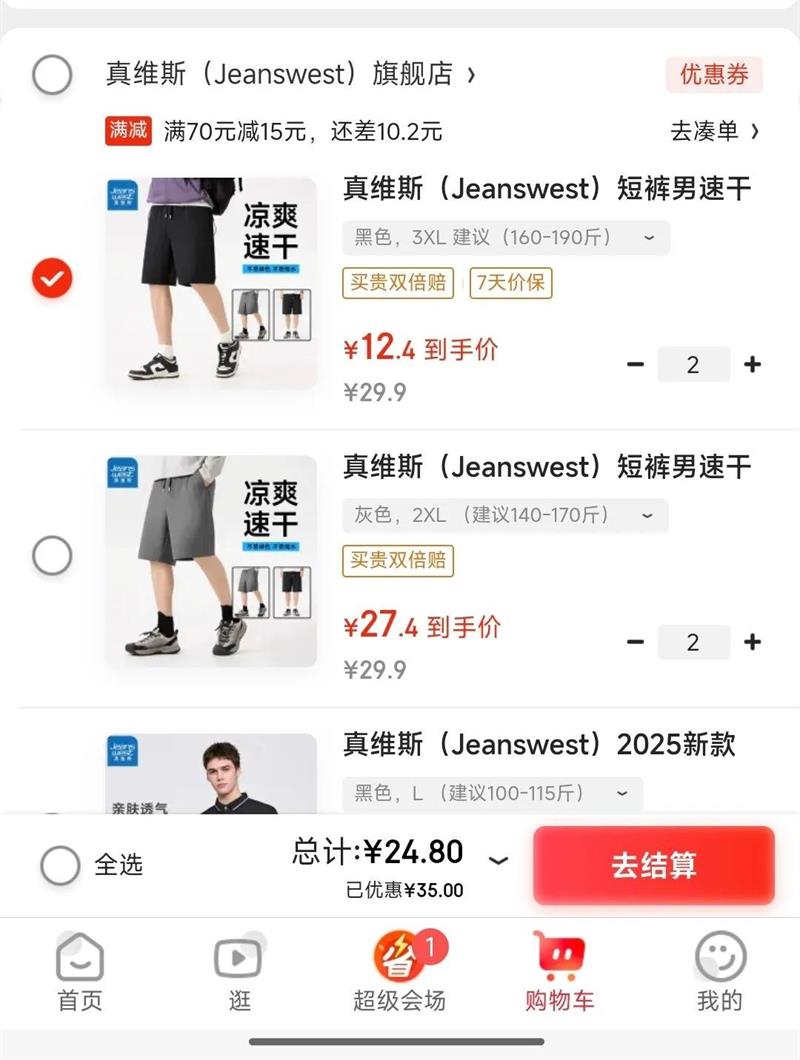Screen dimensions: 800x1060
Task: Open the black shorts product image
Action: [x=211, y=283]
